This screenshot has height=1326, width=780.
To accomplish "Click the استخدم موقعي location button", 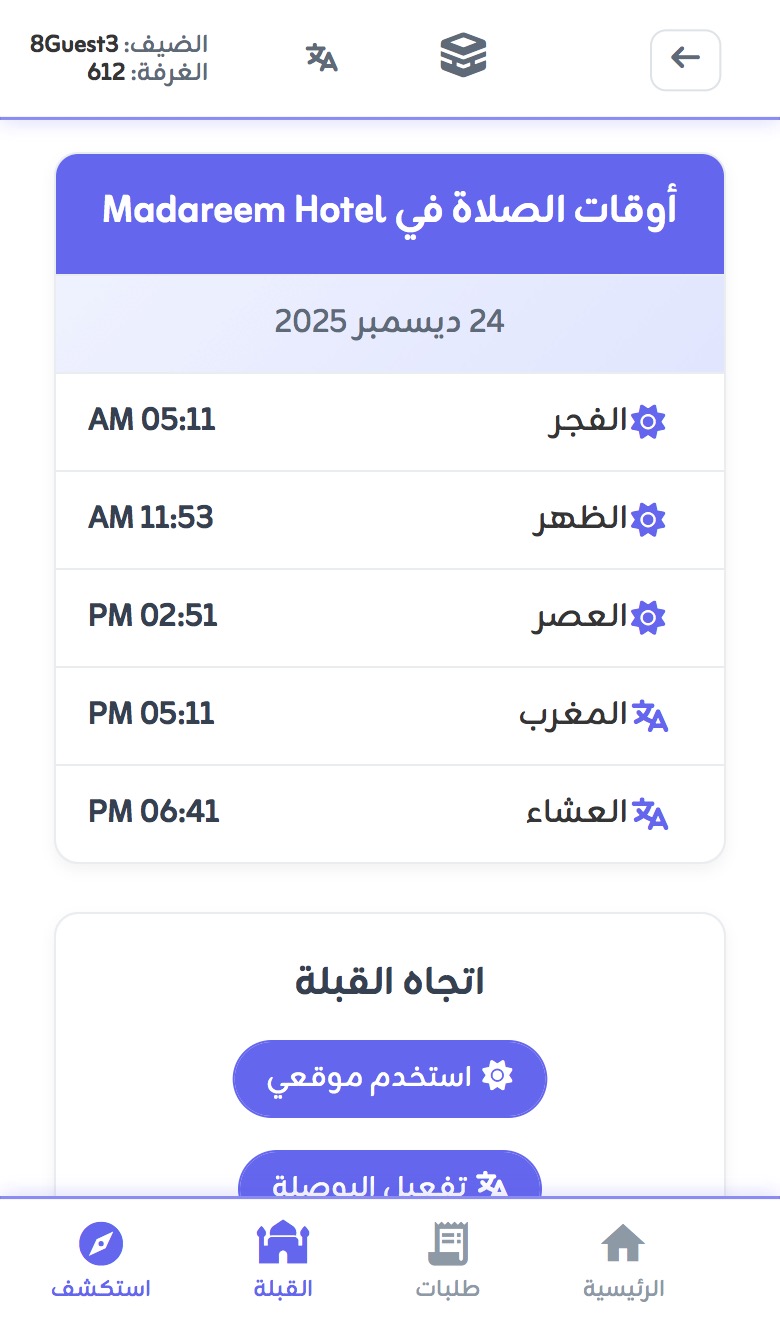I will 390,1078.
